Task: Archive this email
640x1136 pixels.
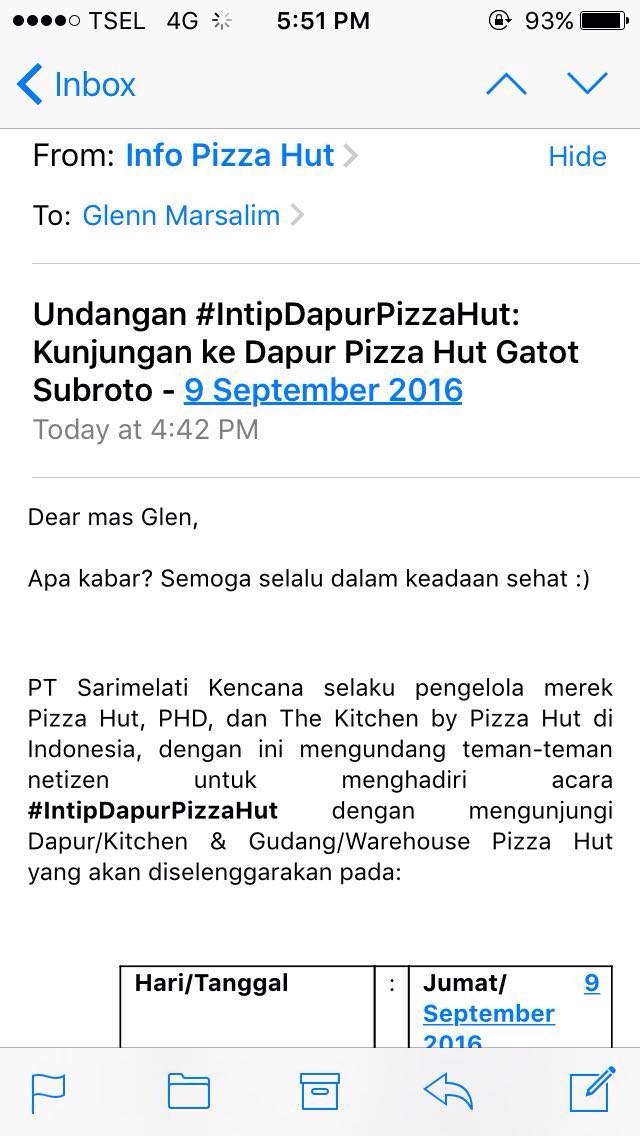Action: (320, 1091)
